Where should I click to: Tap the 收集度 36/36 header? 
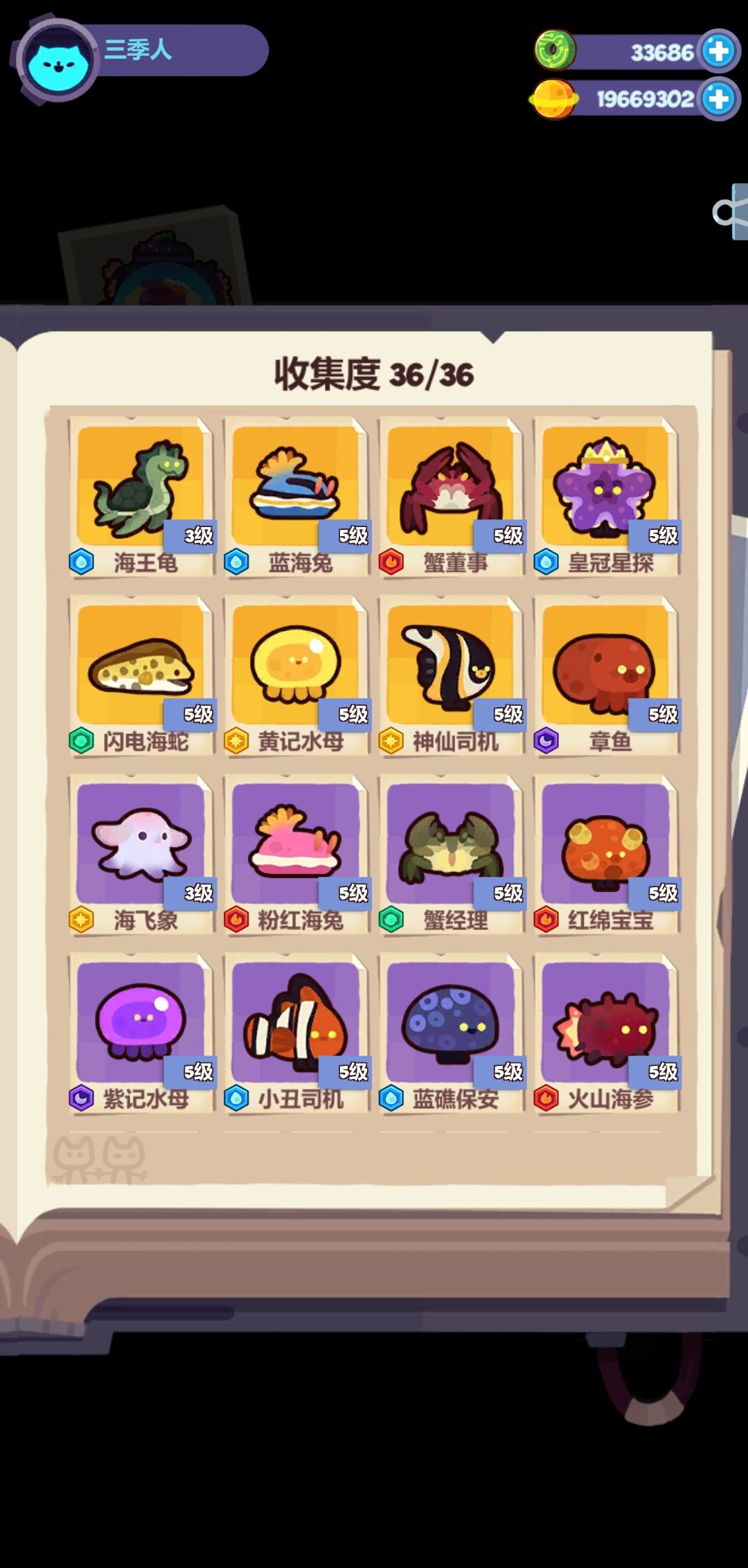[x=374, y=373]
